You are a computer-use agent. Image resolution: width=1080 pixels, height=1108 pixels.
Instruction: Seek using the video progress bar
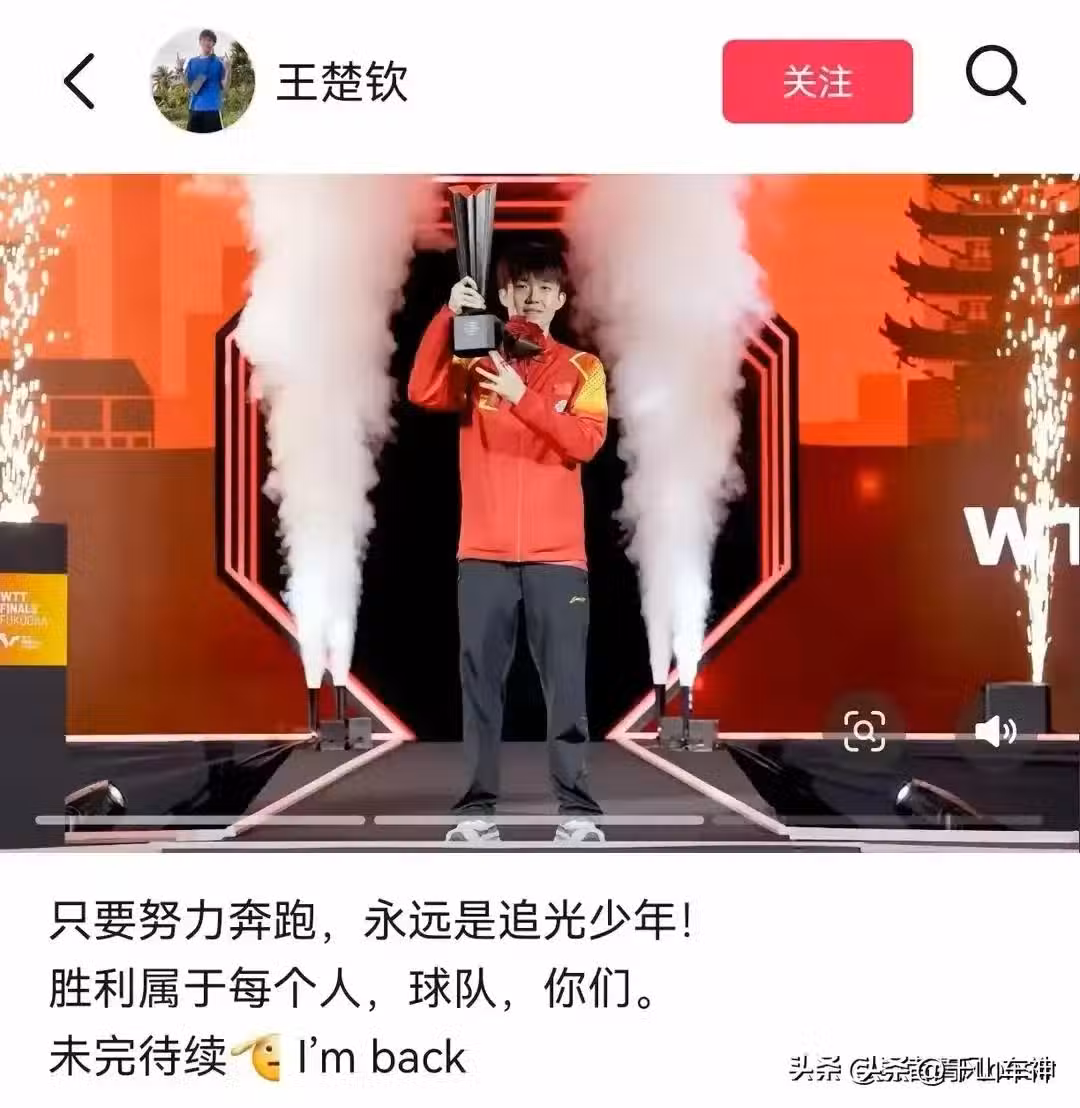[540, 820]
